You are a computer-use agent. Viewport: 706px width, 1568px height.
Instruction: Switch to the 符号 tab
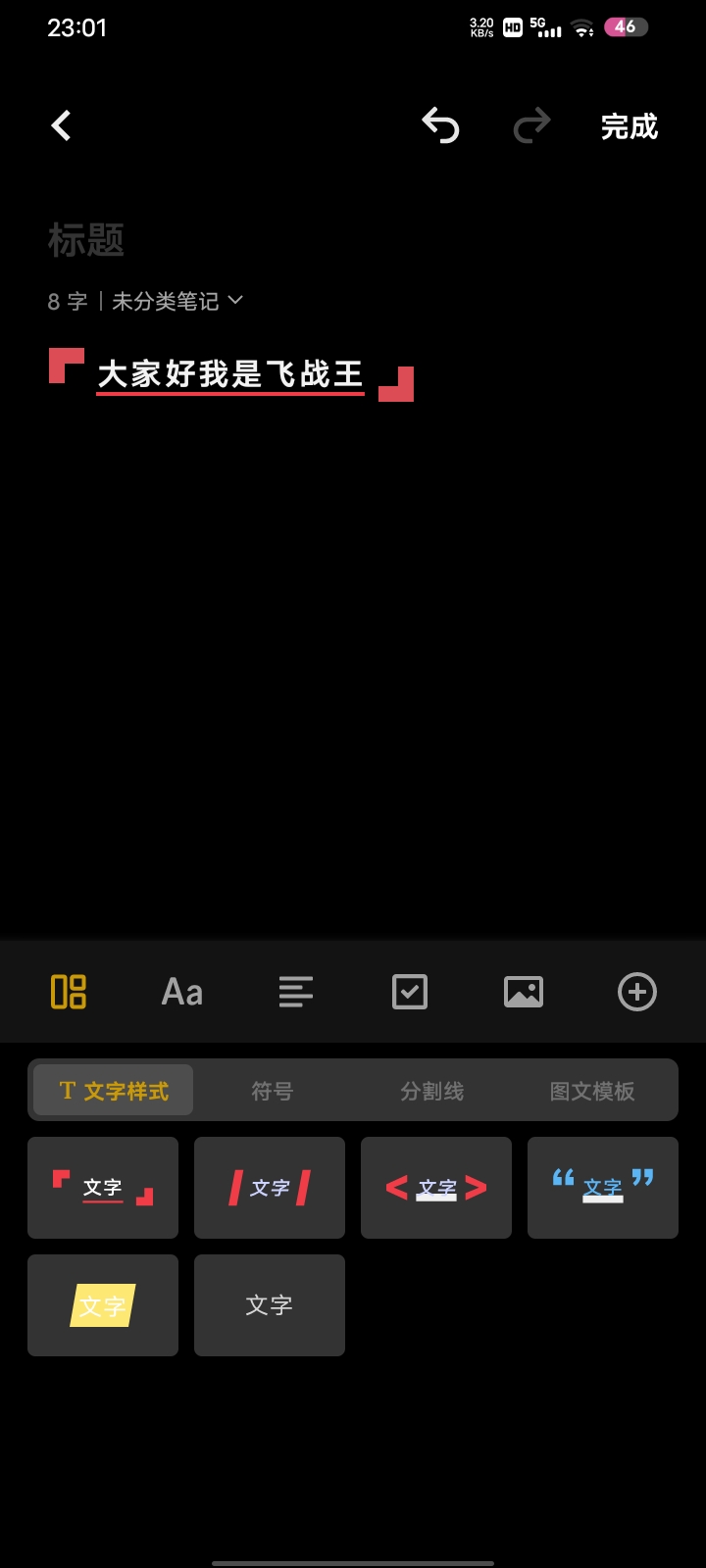click(x=273, y=1091)
